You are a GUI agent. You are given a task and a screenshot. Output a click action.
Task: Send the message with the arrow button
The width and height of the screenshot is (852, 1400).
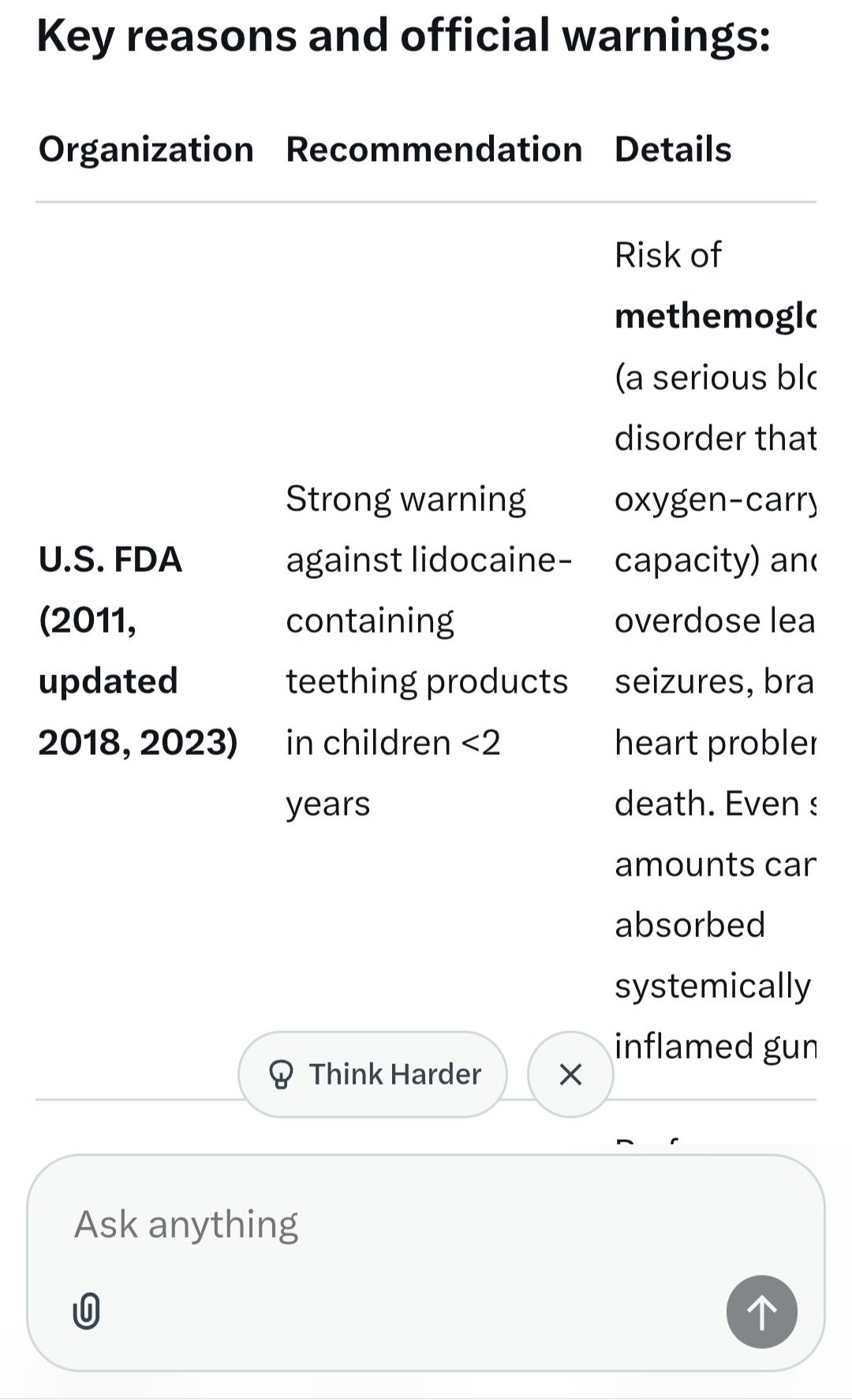761,1312
